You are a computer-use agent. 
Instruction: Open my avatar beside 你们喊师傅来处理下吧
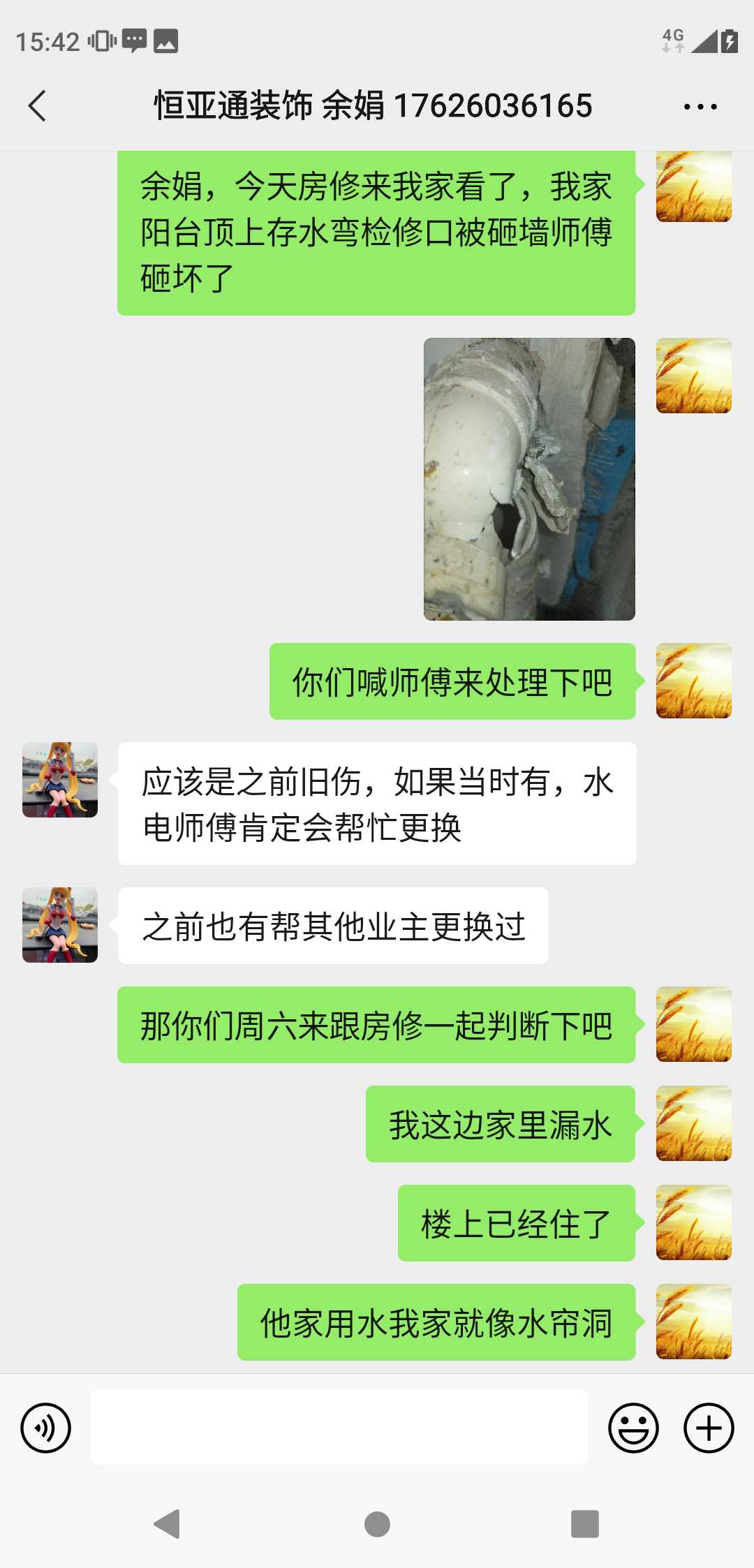pos(693,681)
